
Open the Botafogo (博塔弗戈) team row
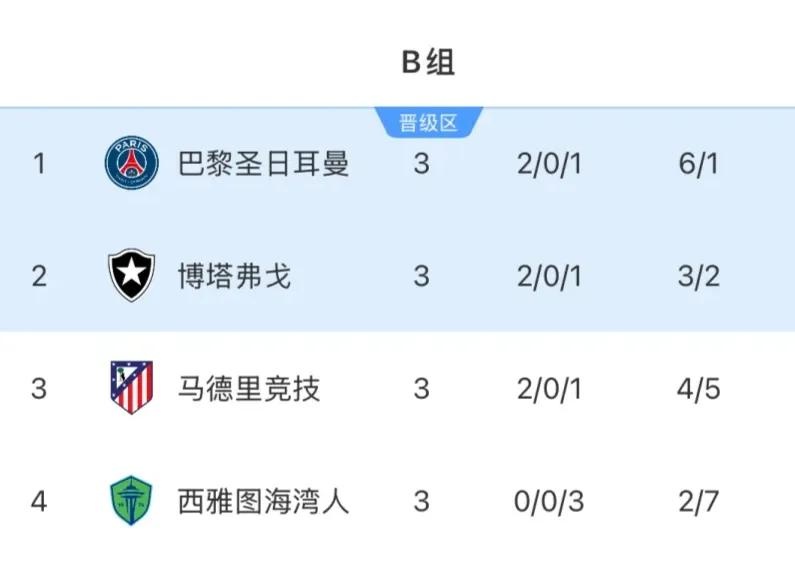click(x=234, y=275)
